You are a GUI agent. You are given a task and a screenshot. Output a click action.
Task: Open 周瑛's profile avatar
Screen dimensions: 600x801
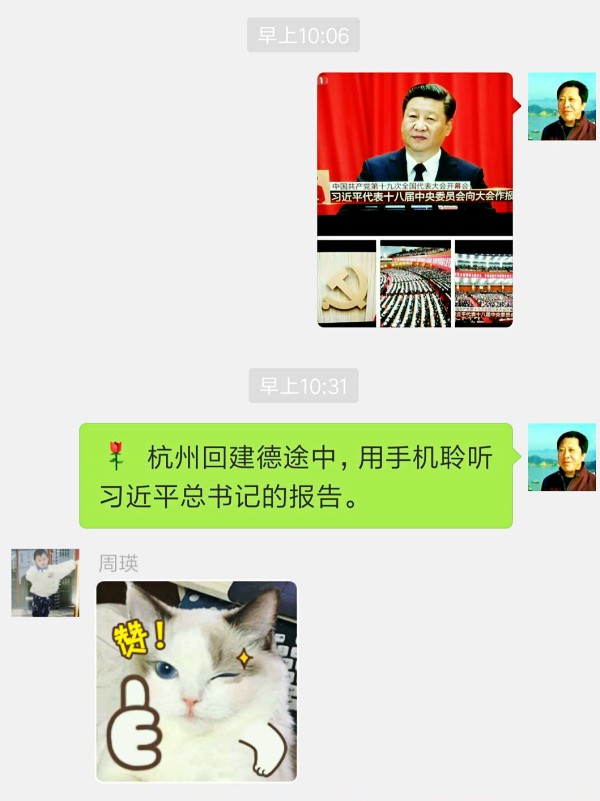[45, 582]
